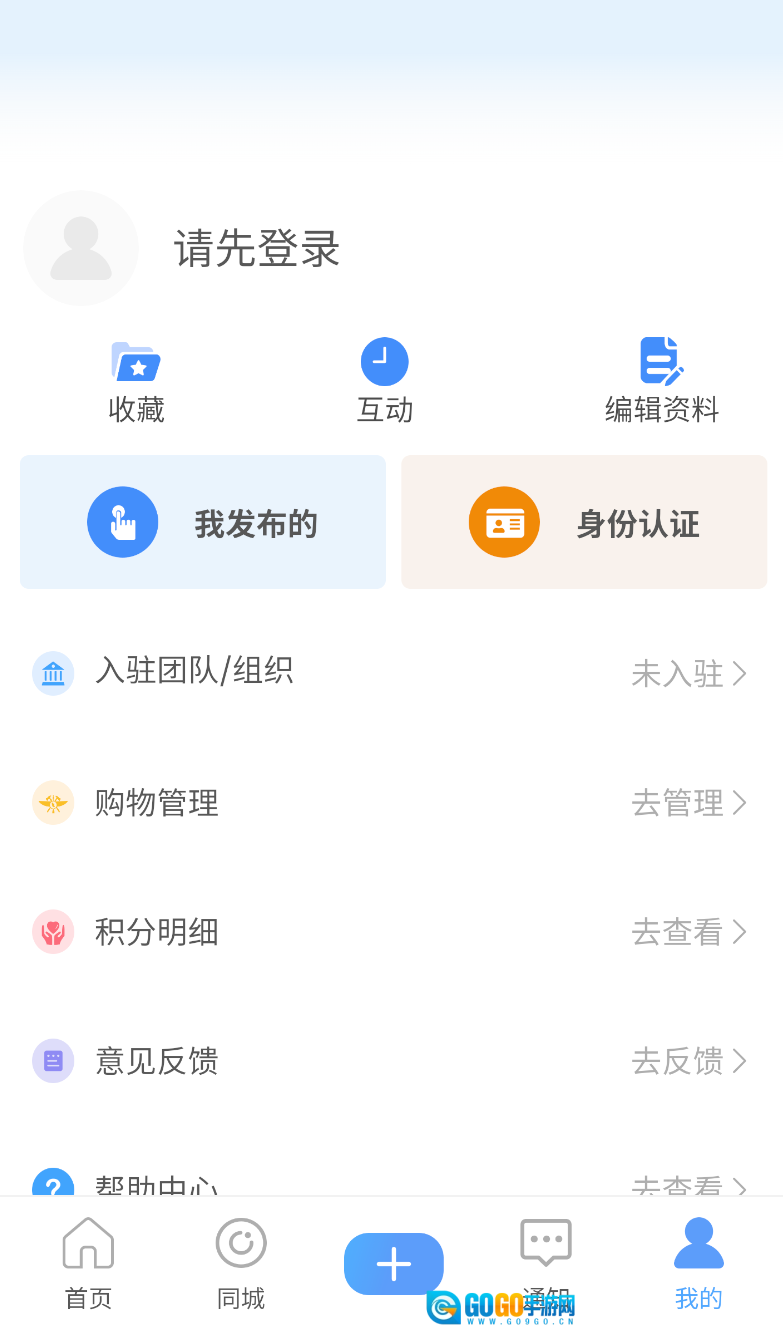Tap 请先登录 to log in
Screen dimensions: 783x1335
pyautogui.click(x=257, y=248)
